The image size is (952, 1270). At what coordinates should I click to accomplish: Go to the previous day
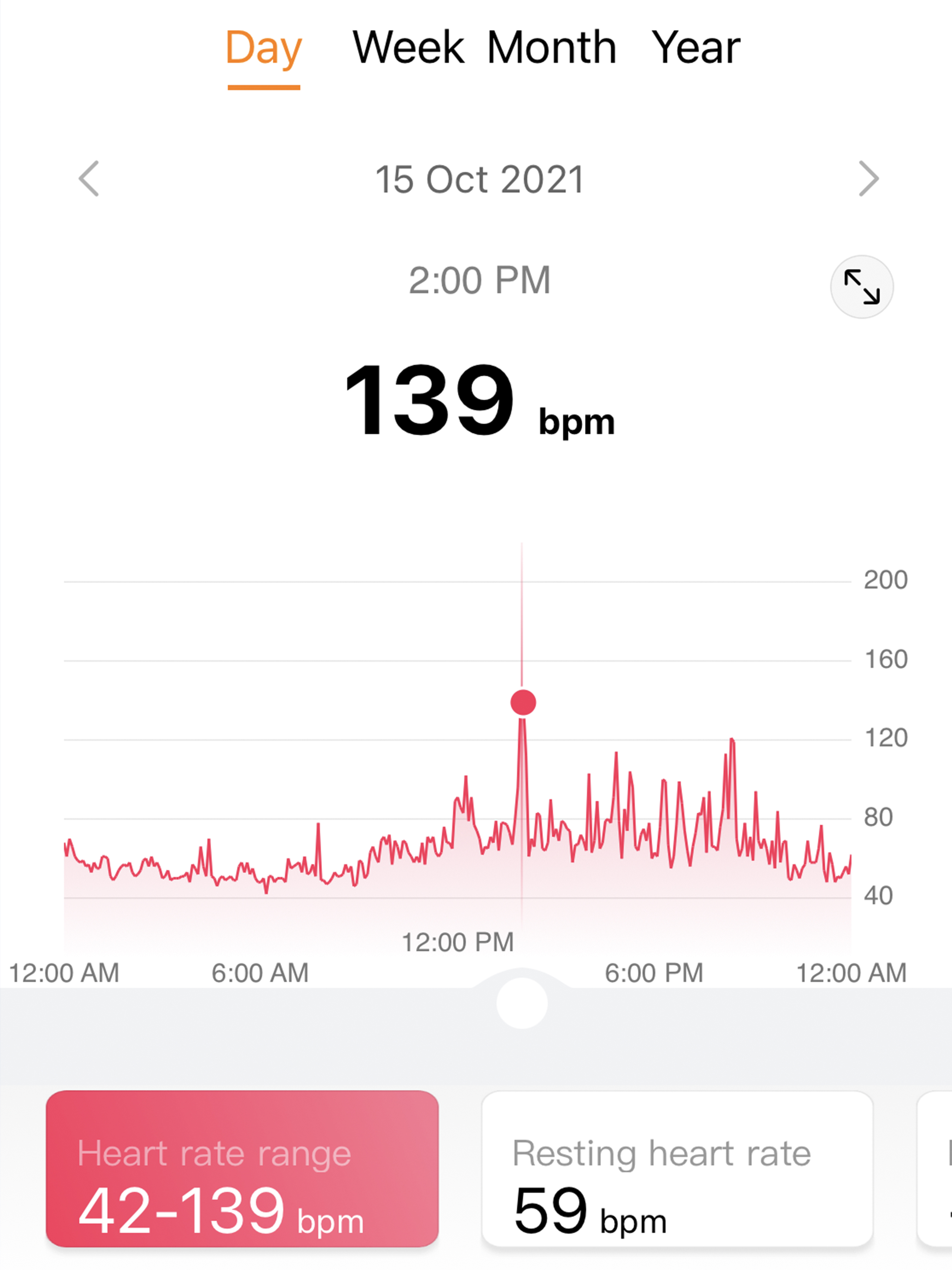pyautogui.click(x=89, y=179)
